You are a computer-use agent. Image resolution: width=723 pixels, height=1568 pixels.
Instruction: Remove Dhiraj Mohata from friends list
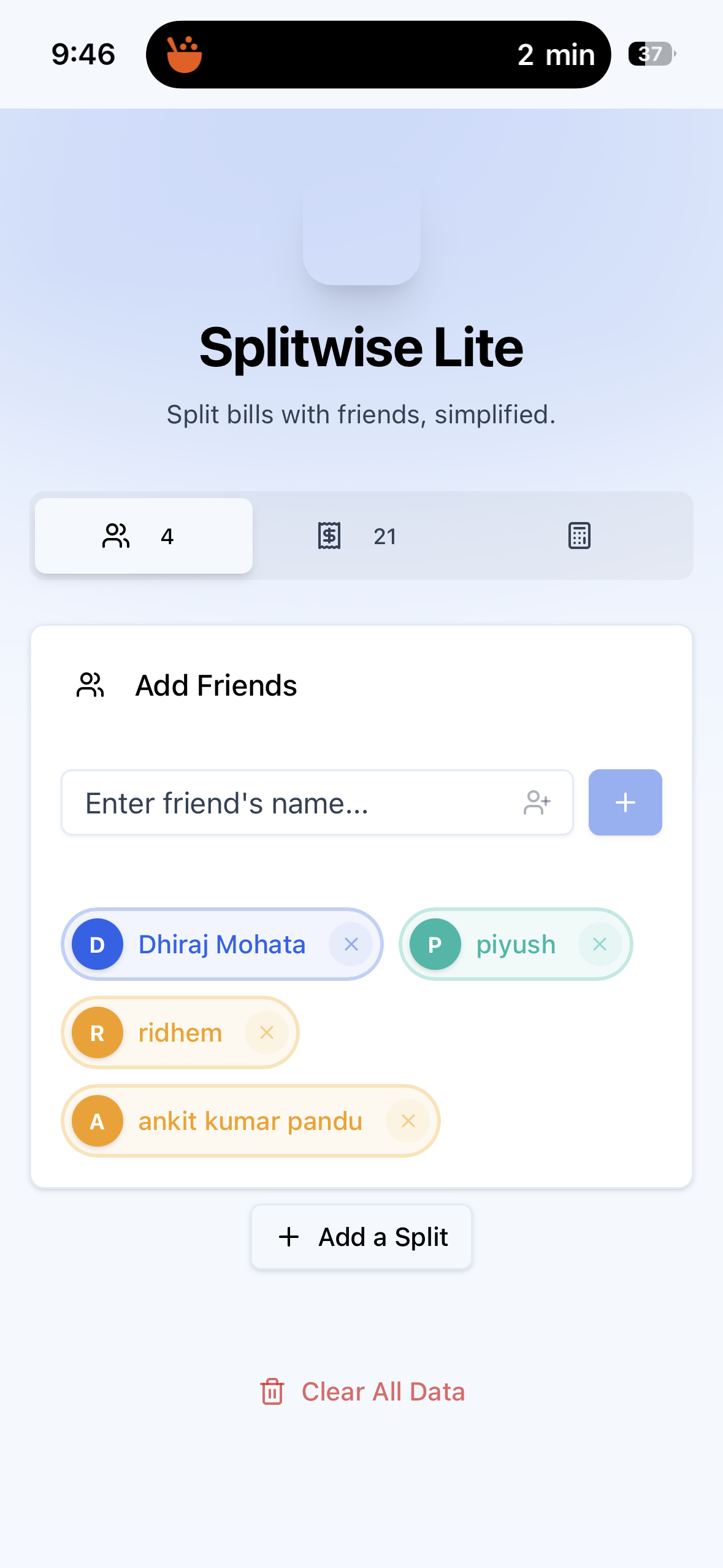(351, 944)
